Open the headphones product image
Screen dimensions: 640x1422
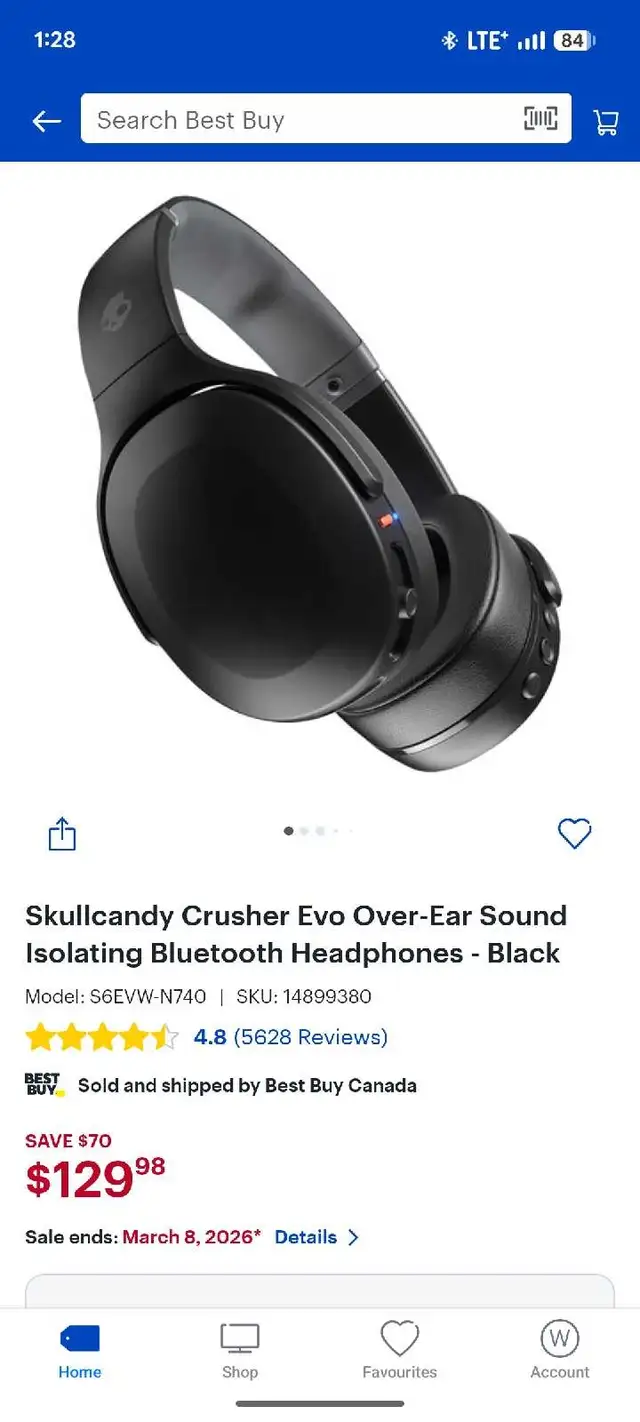point(320,480)
